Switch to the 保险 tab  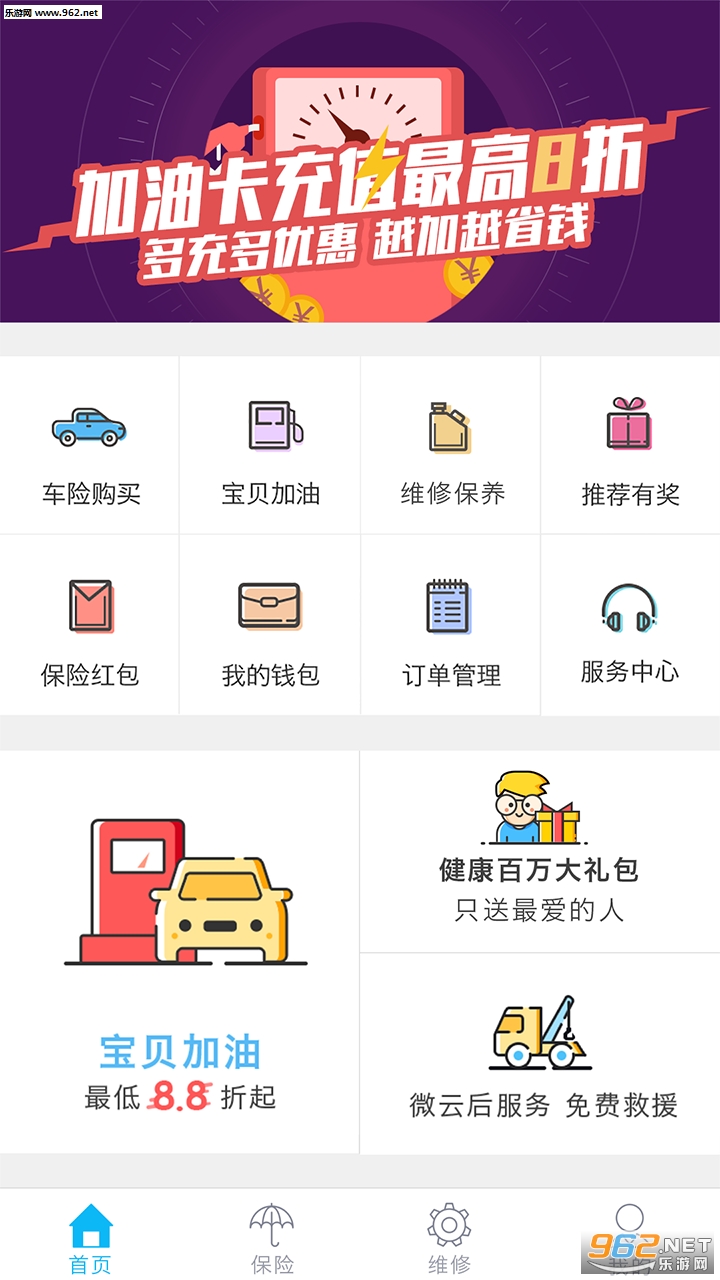(272, 1238)
